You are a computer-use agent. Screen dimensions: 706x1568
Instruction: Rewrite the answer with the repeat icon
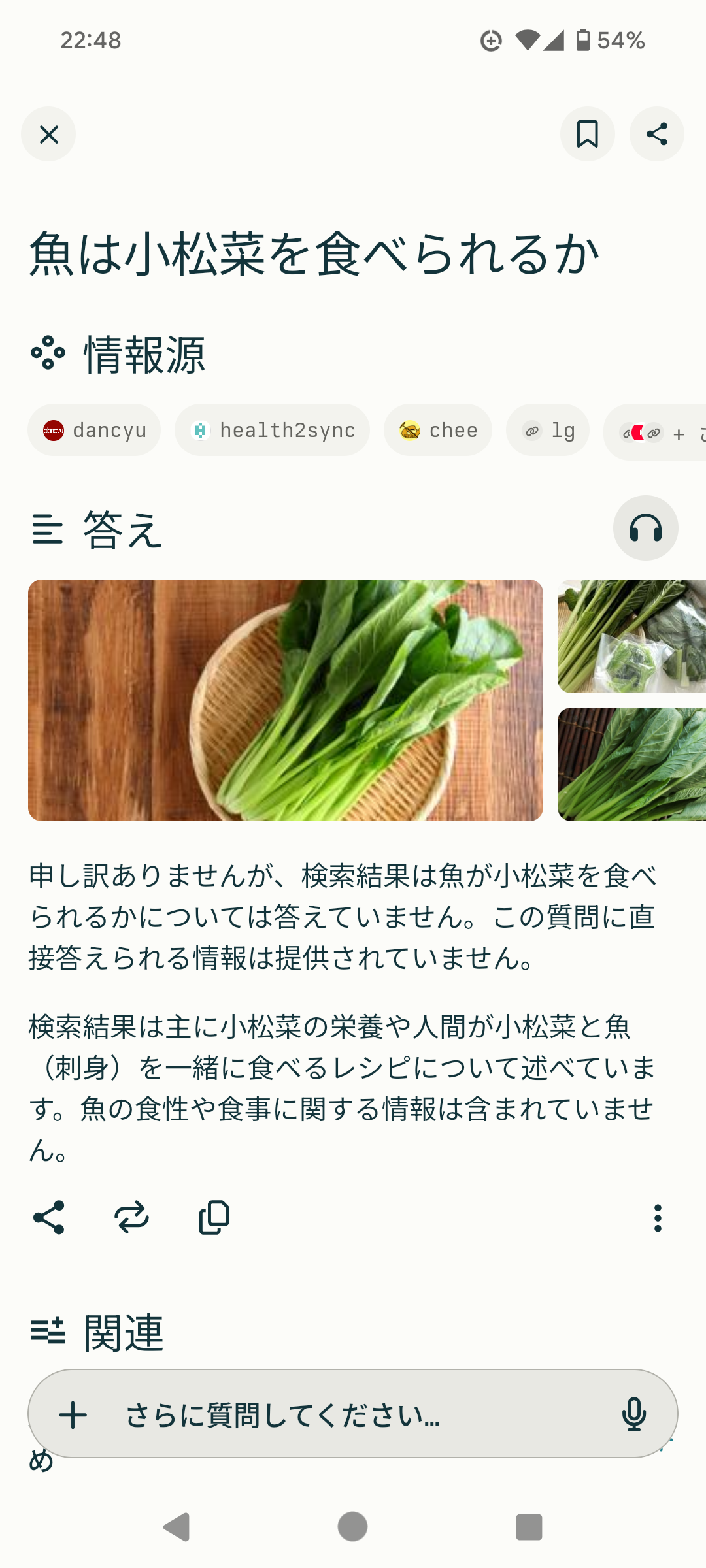click(131, 1218)
